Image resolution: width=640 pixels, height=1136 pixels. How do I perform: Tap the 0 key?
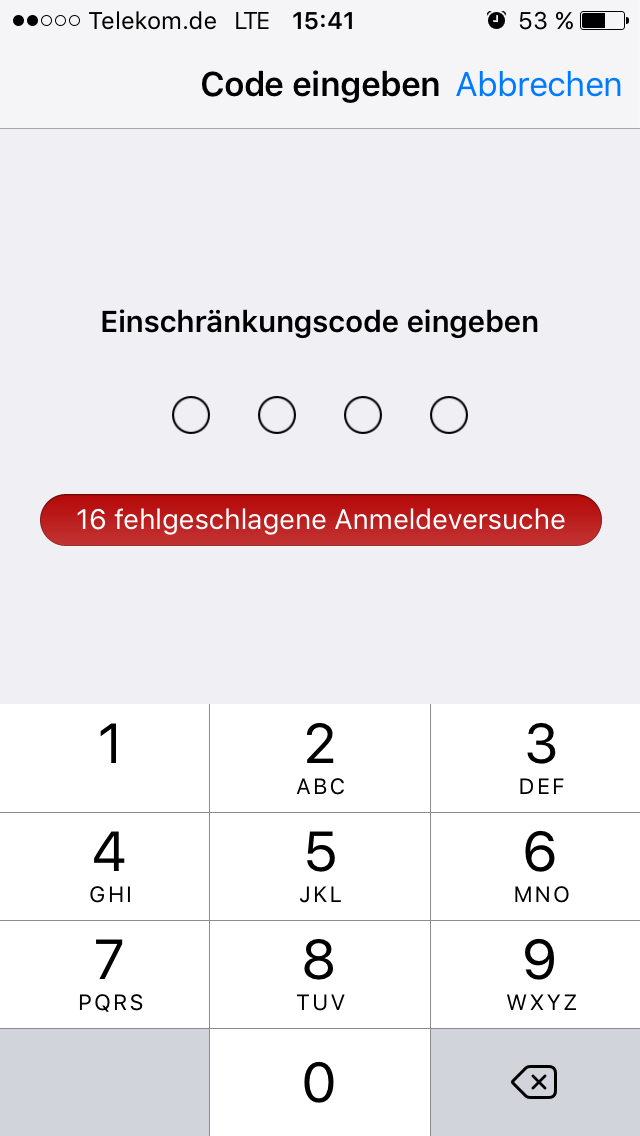320,1082
